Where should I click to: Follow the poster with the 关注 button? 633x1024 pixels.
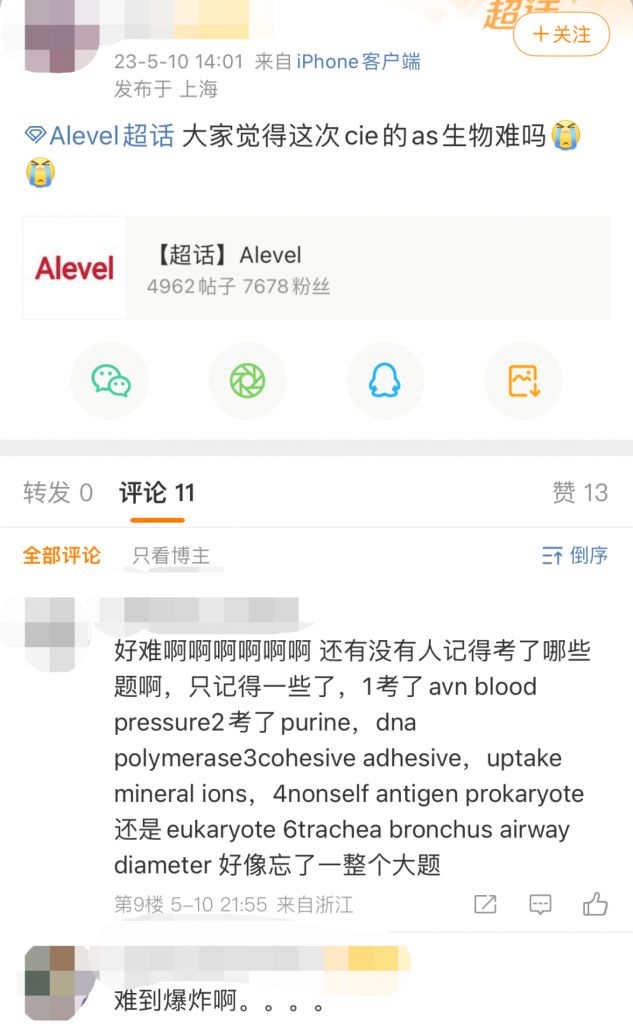(x=560, y=34)
